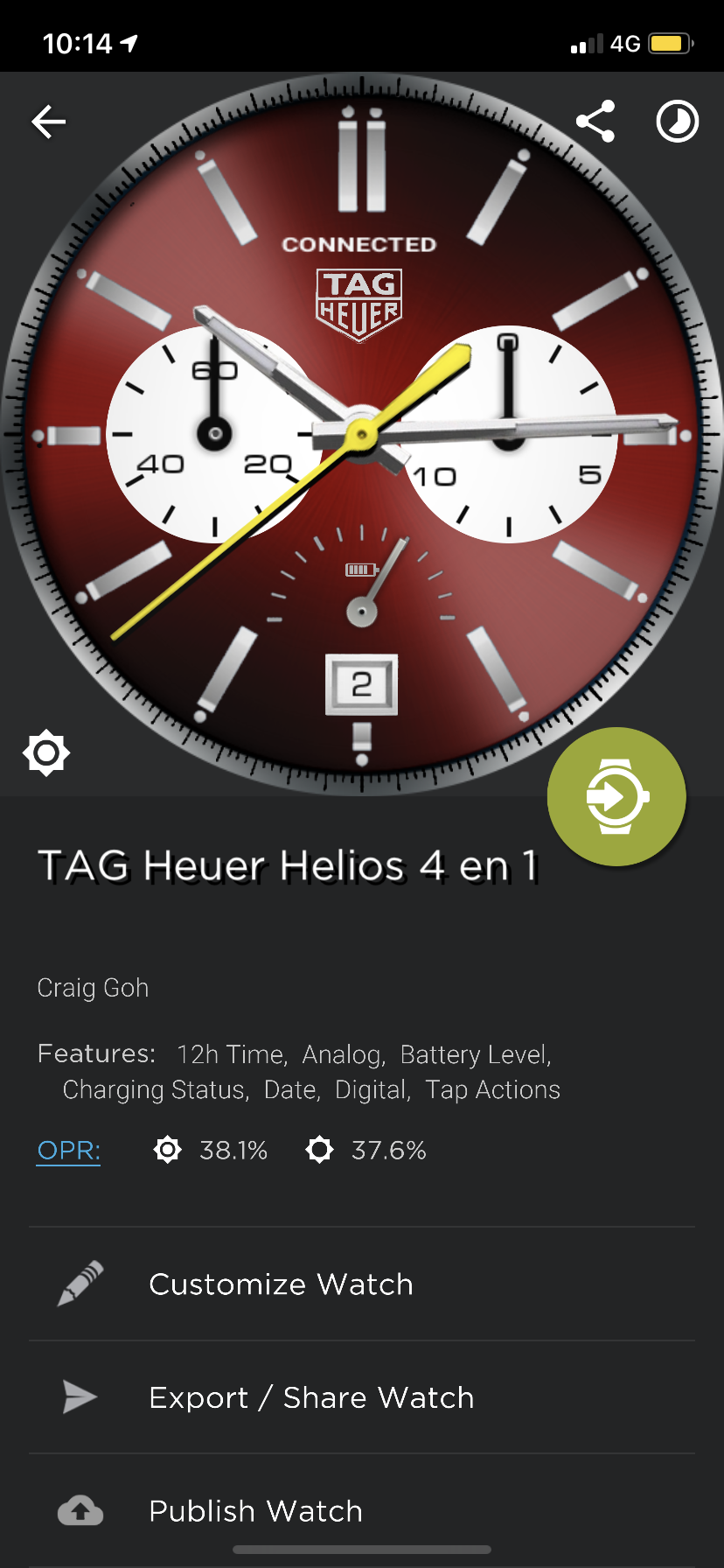Send watch face to watch via green button
724x1568 pixels.
616,796
